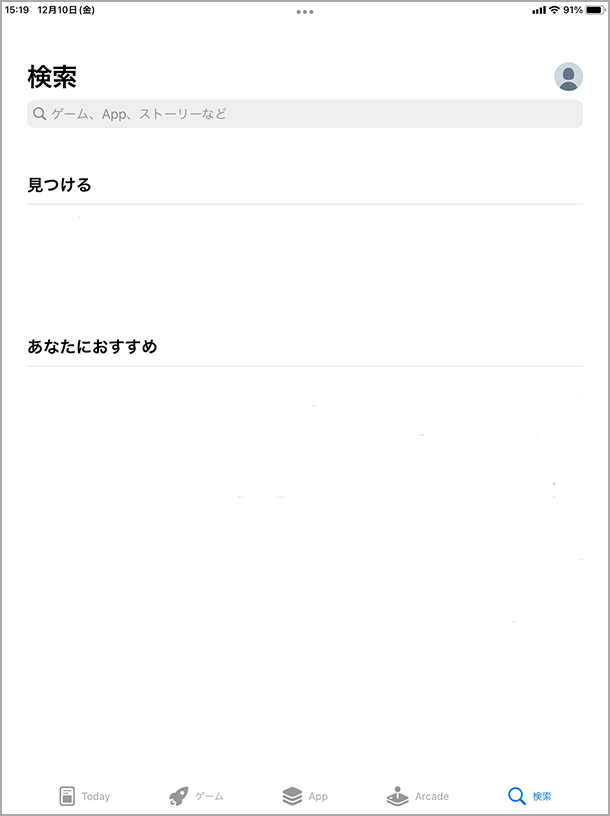The height and width of the screenshot is (816, 610).
Task: Select the 検索 tab
Action: pyautogui.click(x=529, y=796)
